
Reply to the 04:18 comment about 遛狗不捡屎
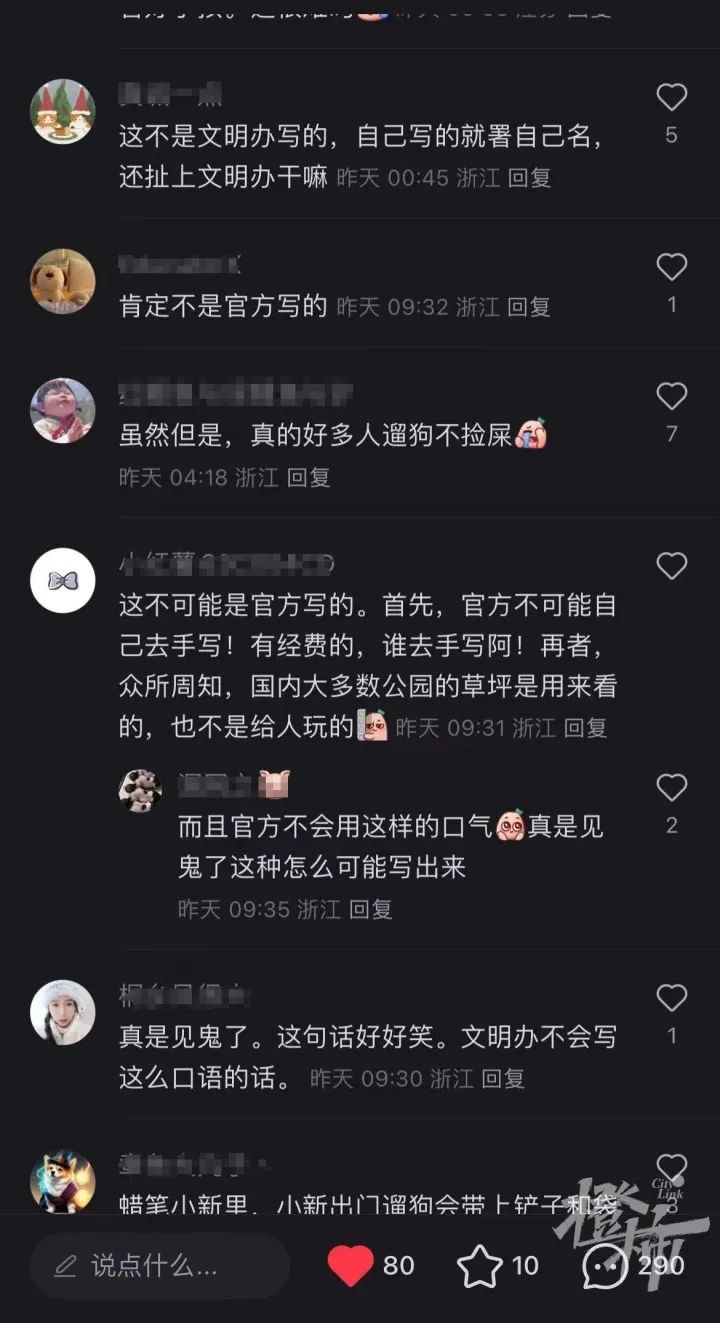308,478
